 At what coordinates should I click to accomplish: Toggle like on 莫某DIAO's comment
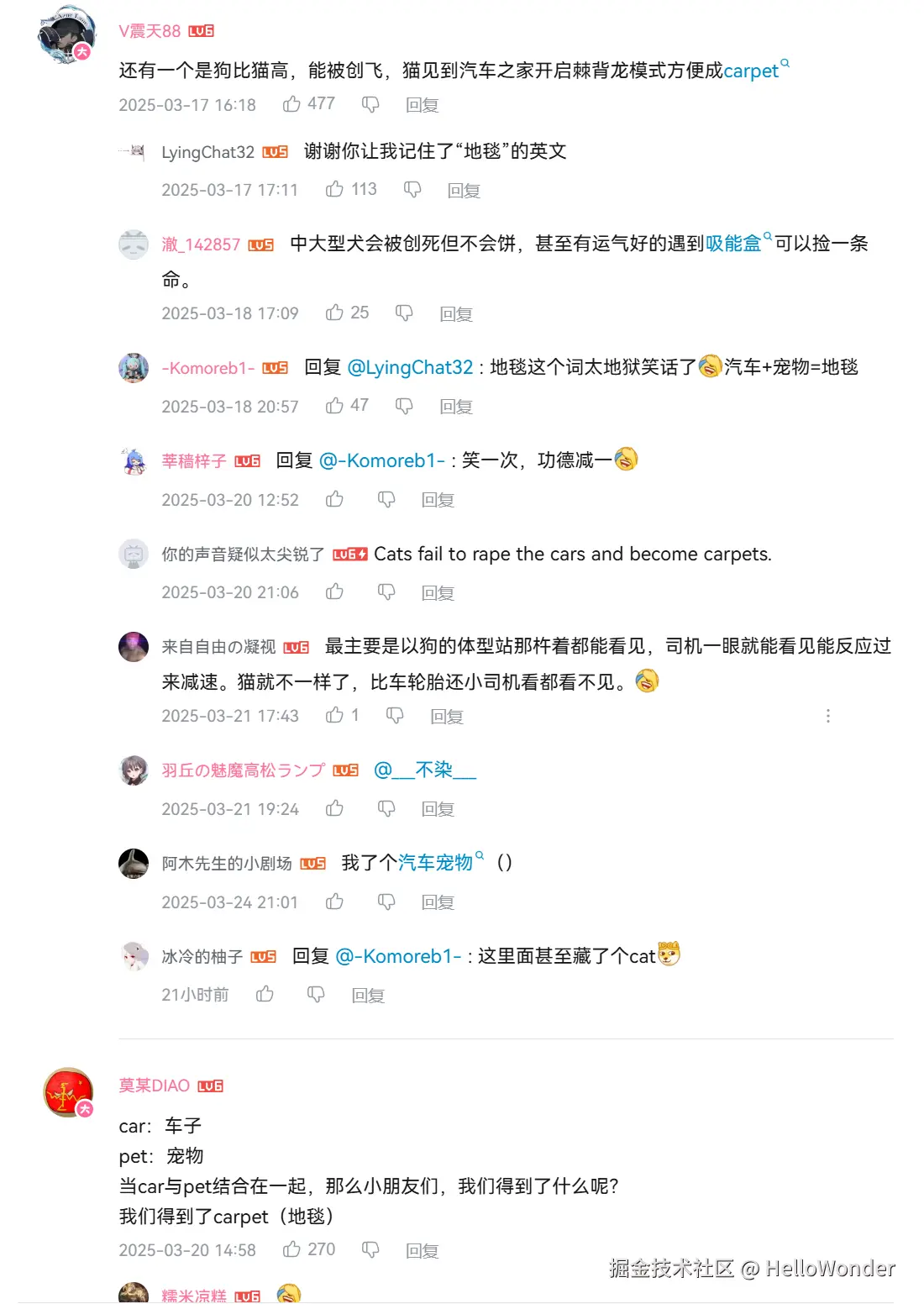click(292, 1249)
